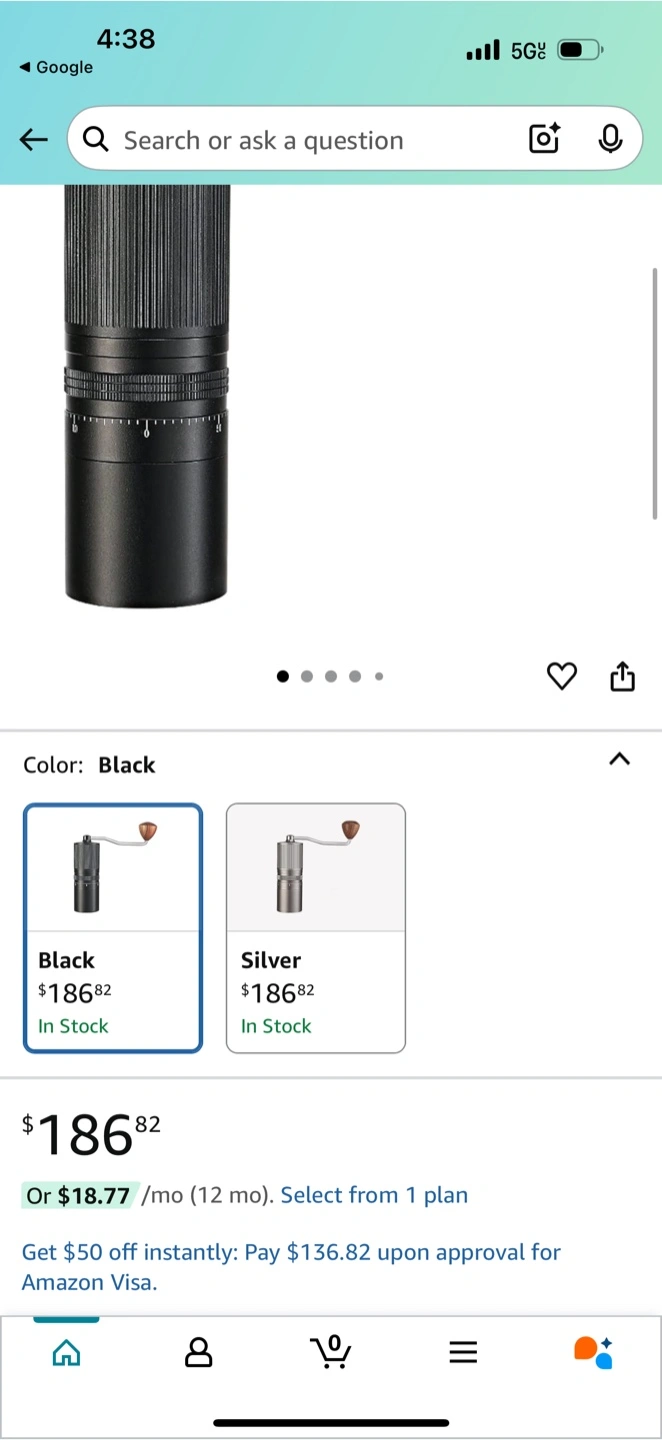Return to Google via the back link
Image resolution: width=662 pixels, height=1440 pixels.
[56, 67]
